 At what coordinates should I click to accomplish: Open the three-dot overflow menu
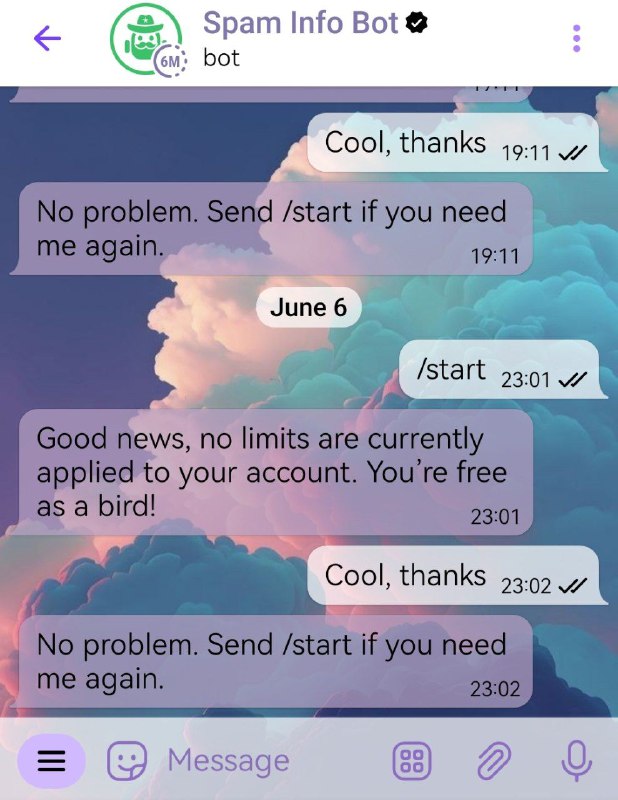pos(576,39)
